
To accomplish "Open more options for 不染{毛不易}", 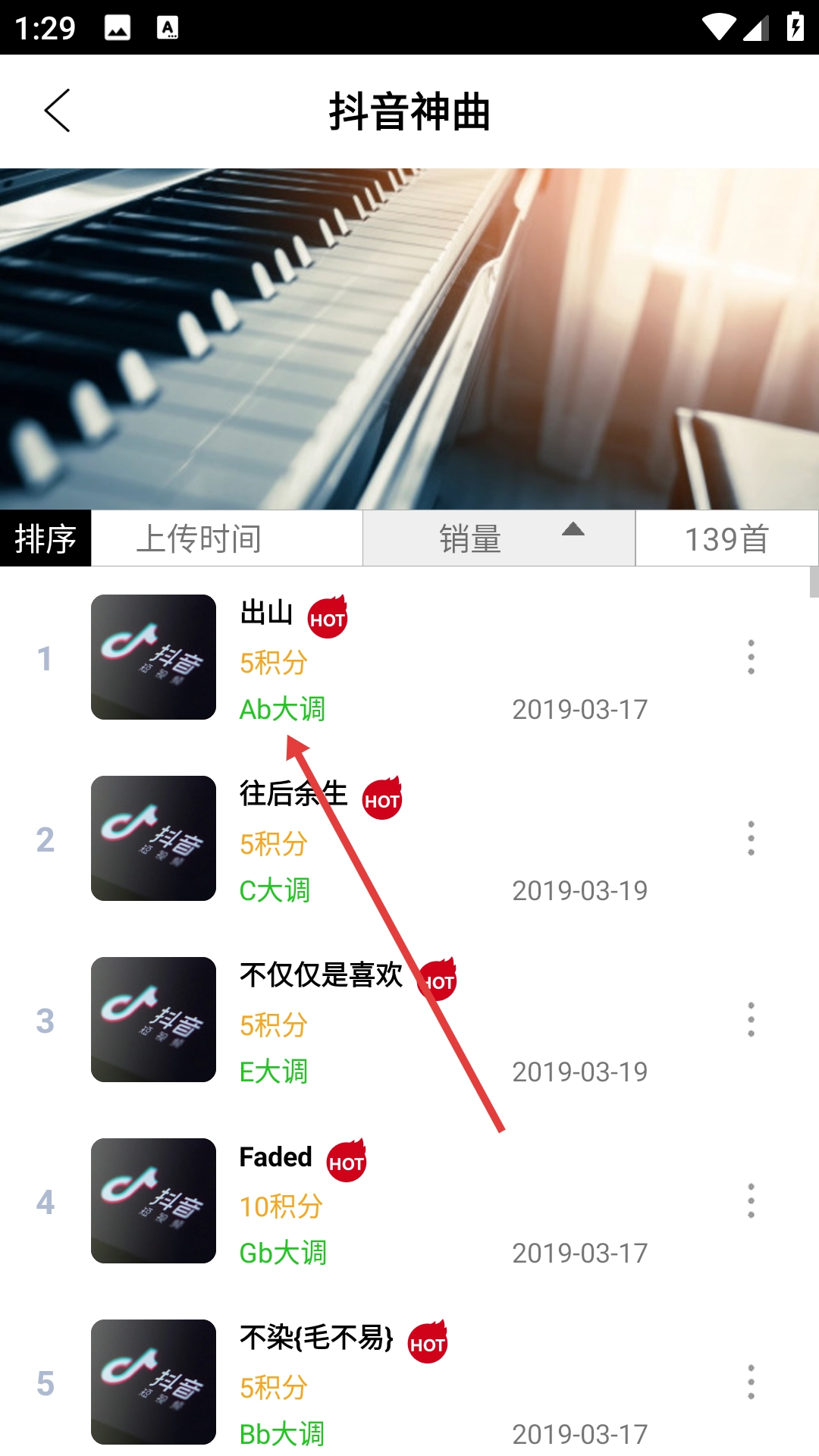I will 751,1382.
